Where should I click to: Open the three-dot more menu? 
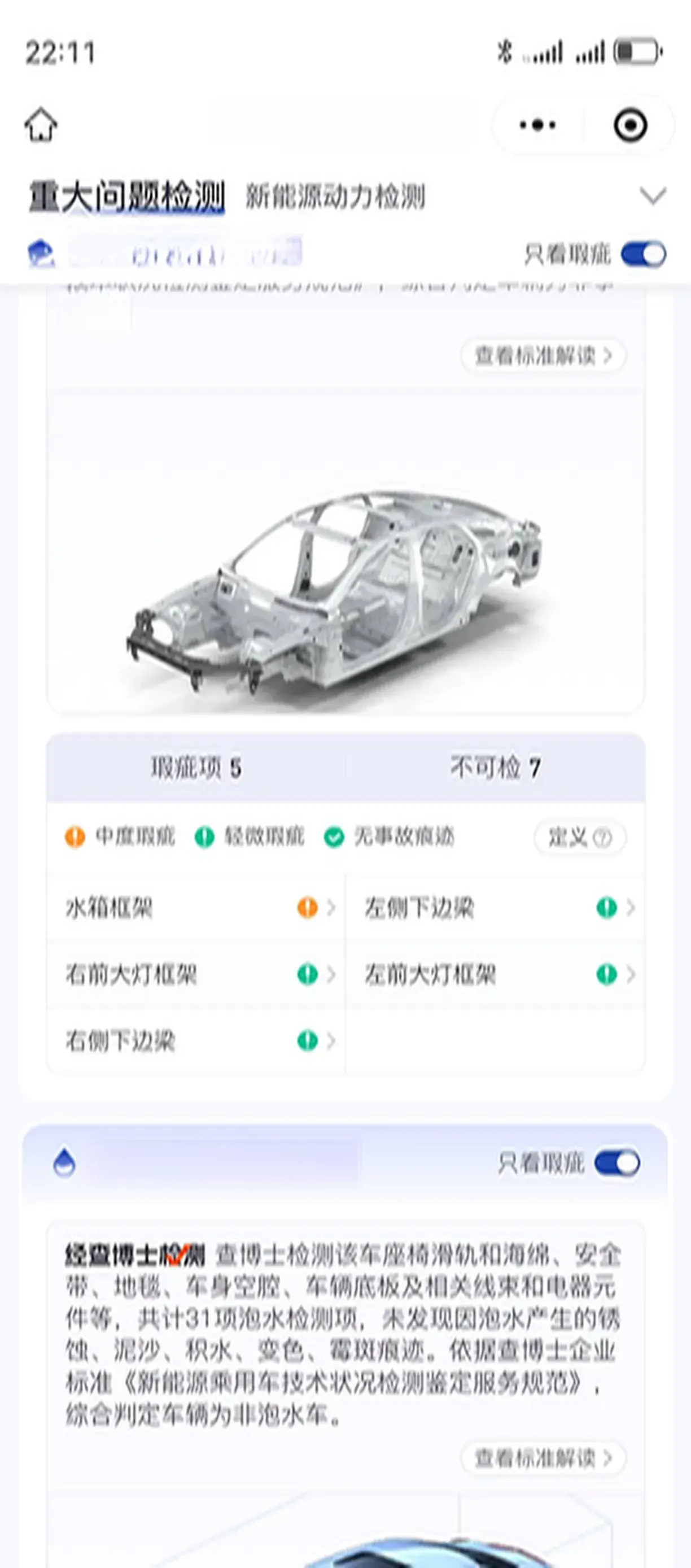point(537,125)
